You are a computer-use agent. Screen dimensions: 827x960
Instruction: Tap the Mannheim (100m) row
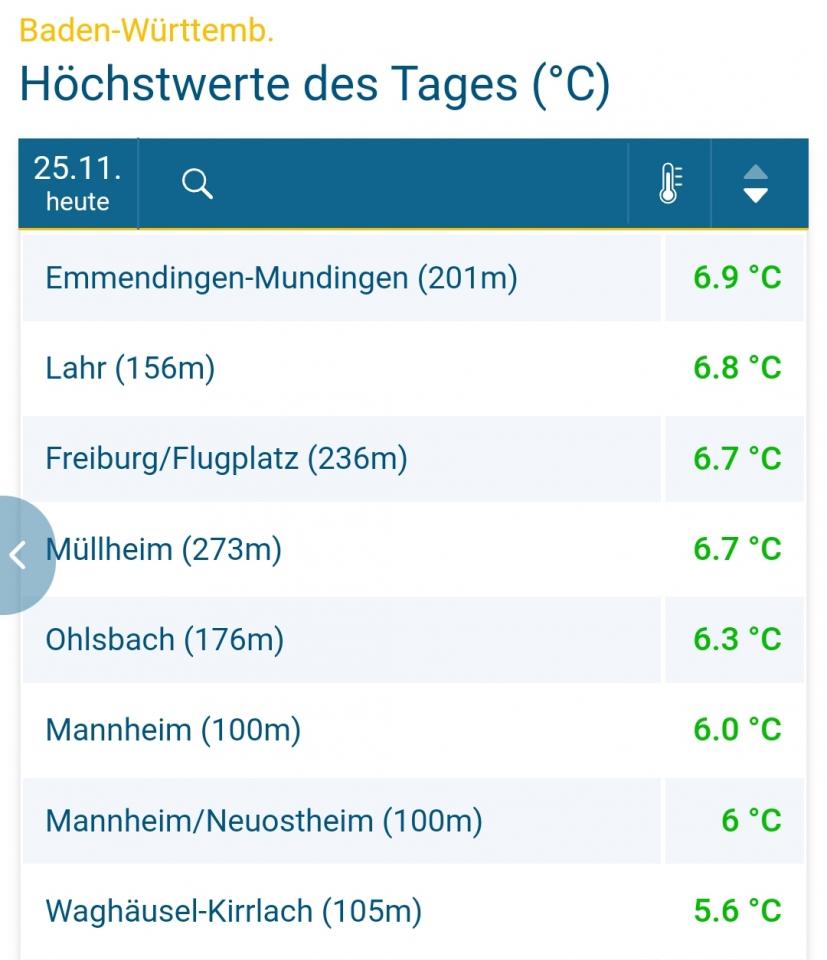pyautogui.click(x=174, y=730)
